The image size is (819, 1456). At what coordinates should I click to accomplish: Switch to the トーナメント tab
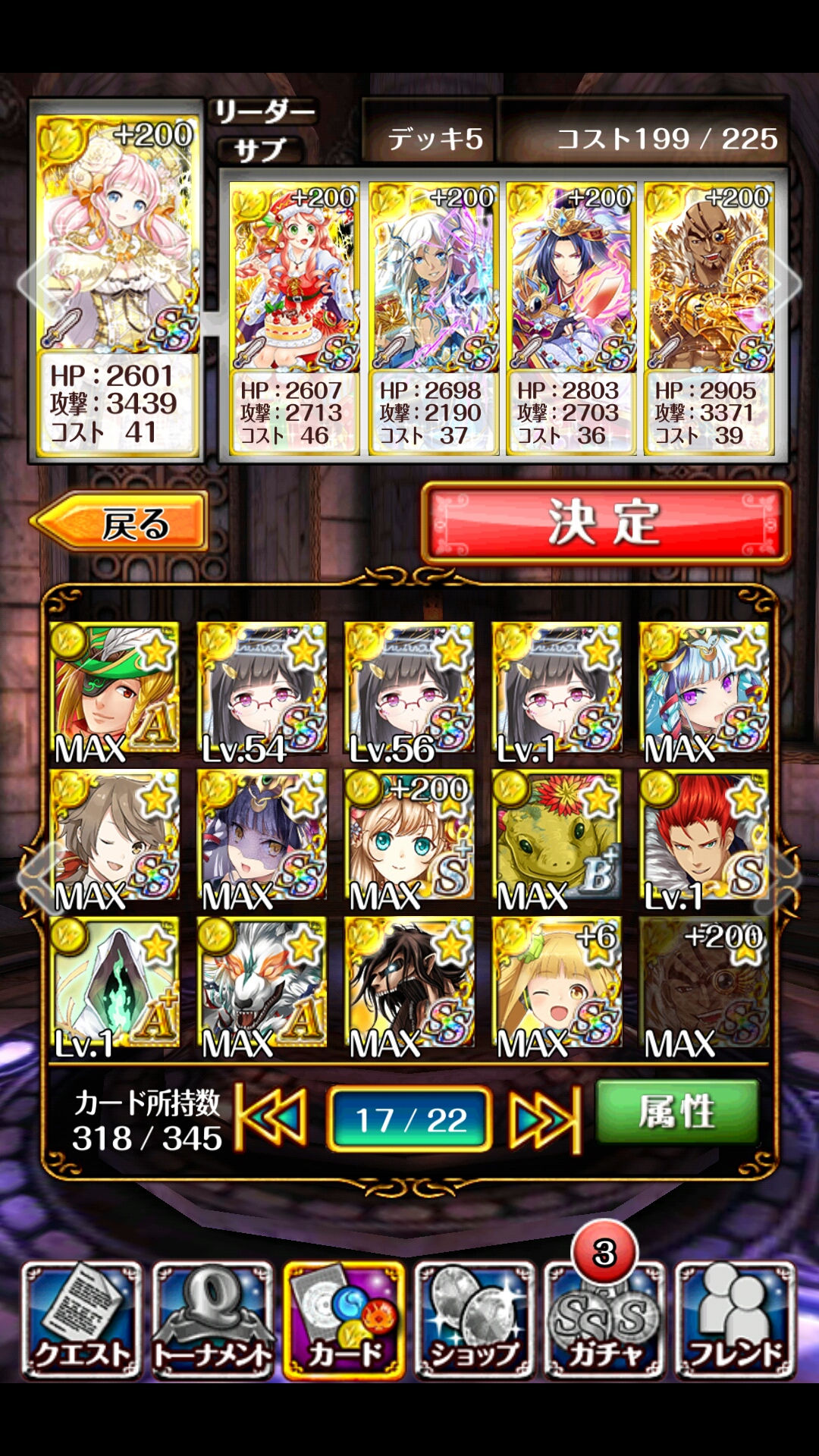(x=212, y=1319)
